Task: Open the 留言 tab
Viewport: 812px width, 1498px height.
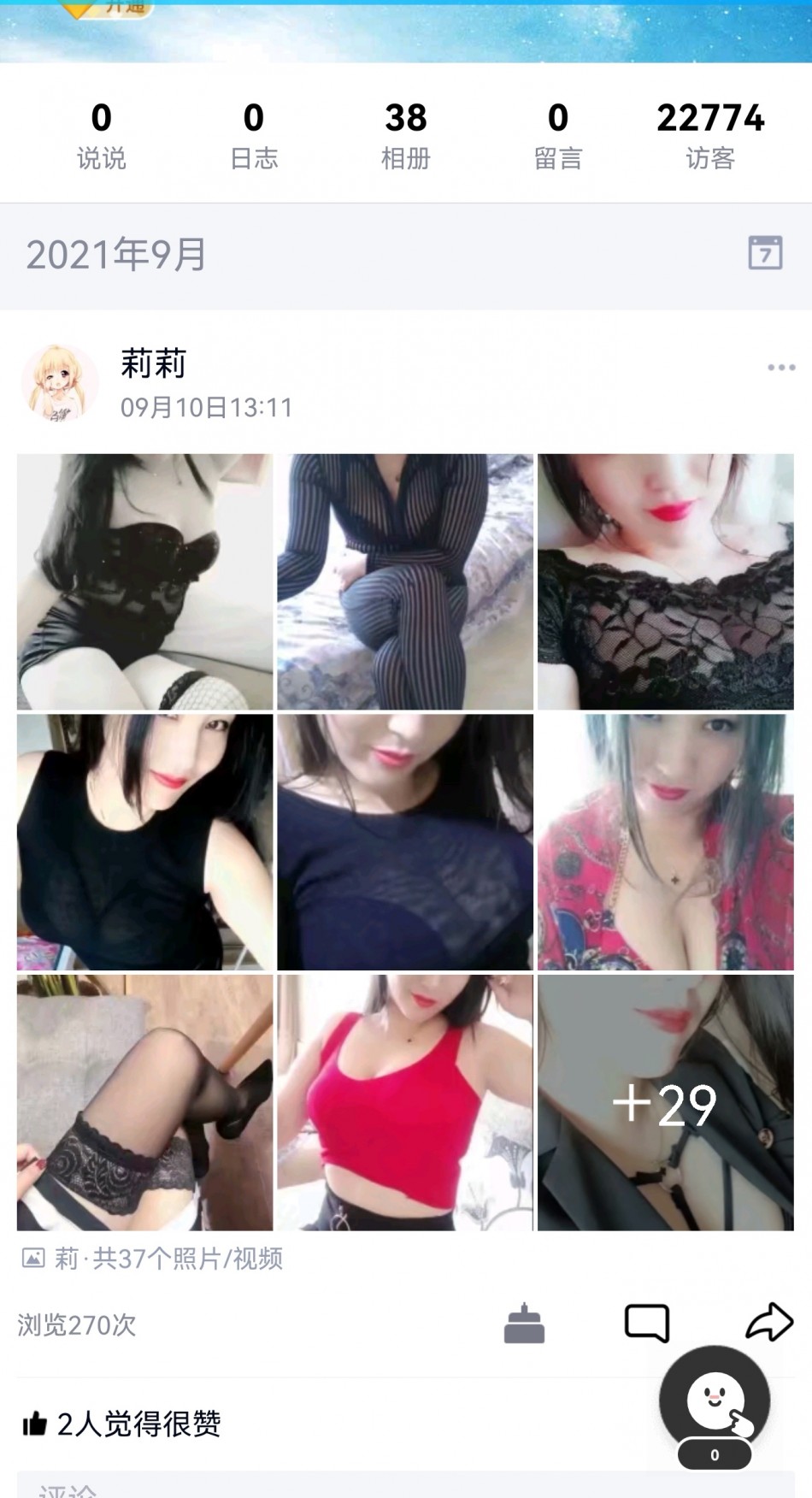Action: click(557, 135)
